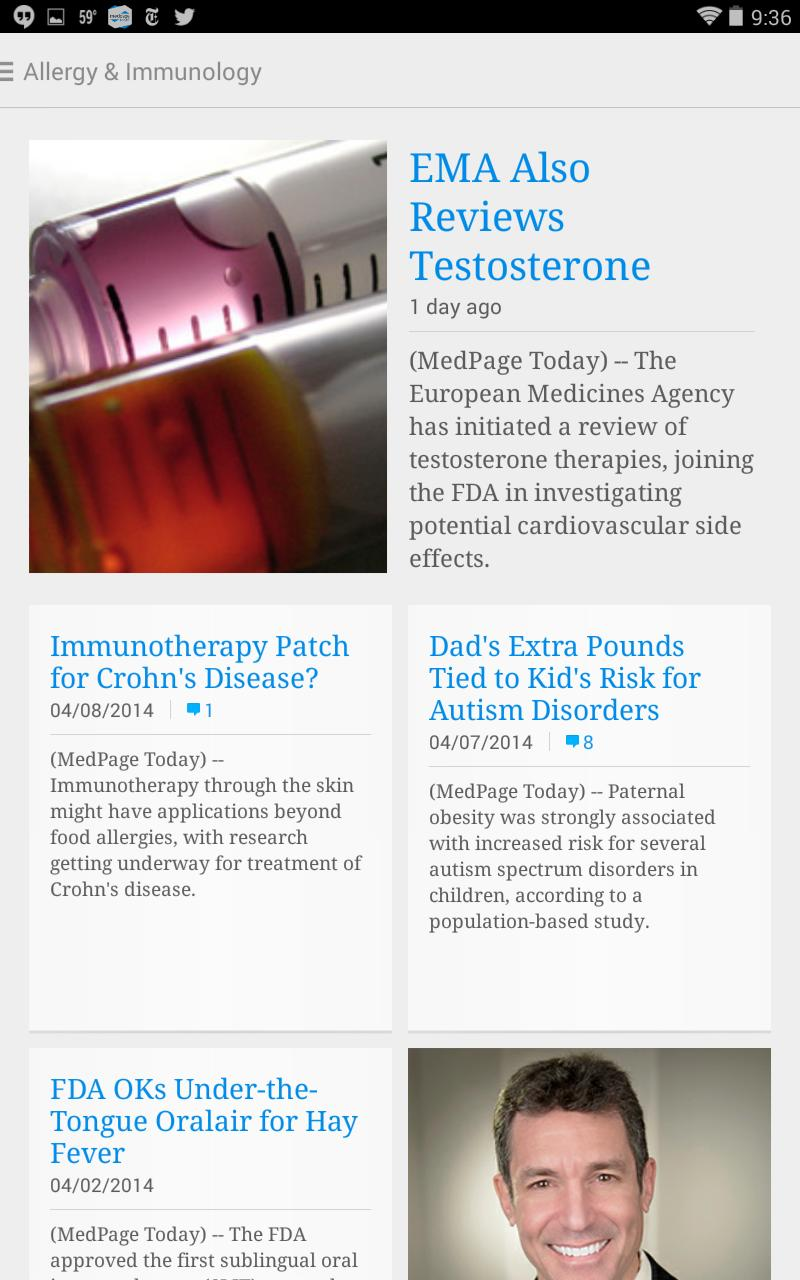Viewport: 800px width, 1280px height.
Task: Open the EMA Also Reviews Testosterone article
Action: (530, 217)
